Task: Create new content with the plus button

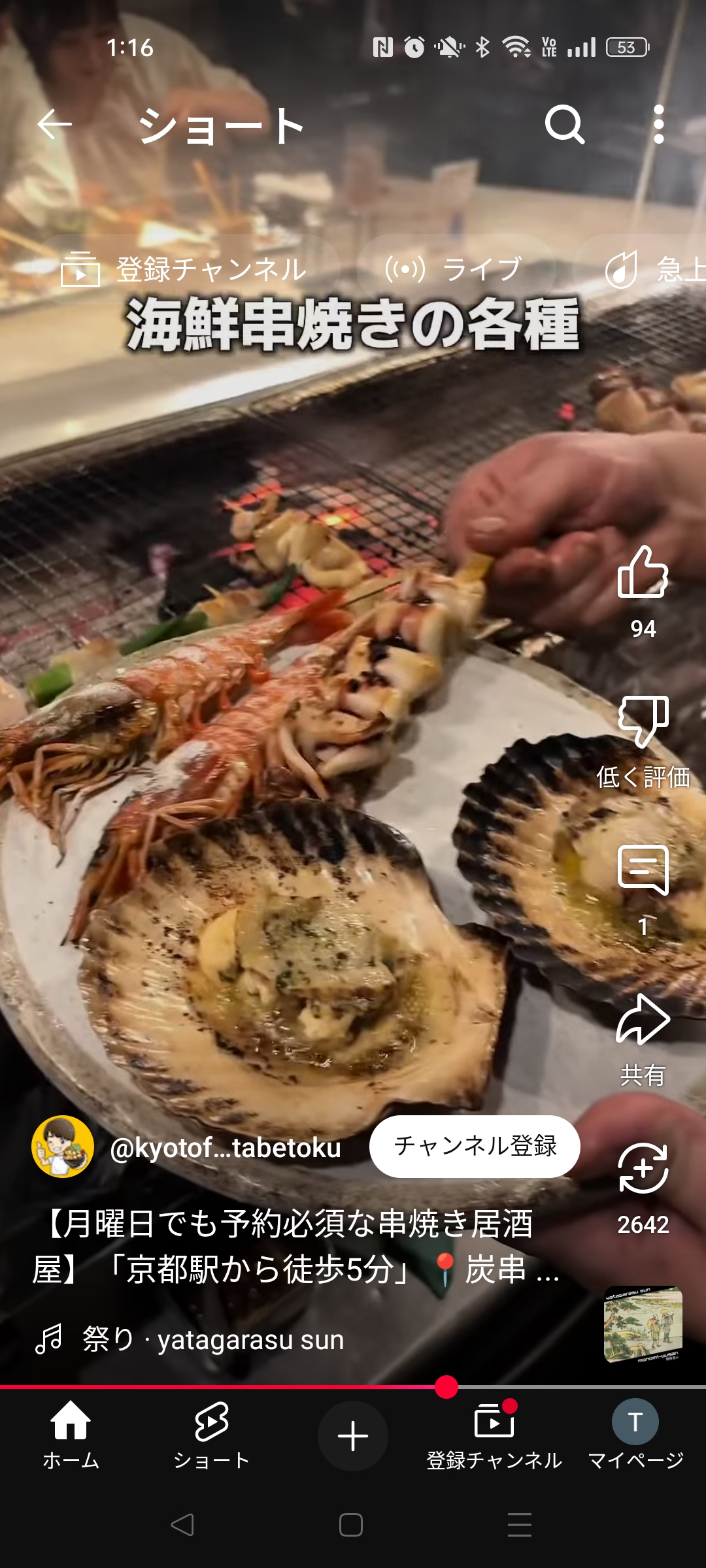Action: tap(353, 1436)
